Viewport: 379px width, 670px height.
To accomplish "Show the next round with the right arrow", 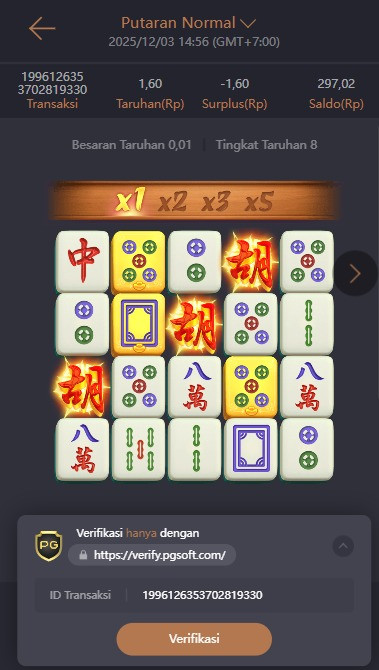I will click(x=355, y=273).
